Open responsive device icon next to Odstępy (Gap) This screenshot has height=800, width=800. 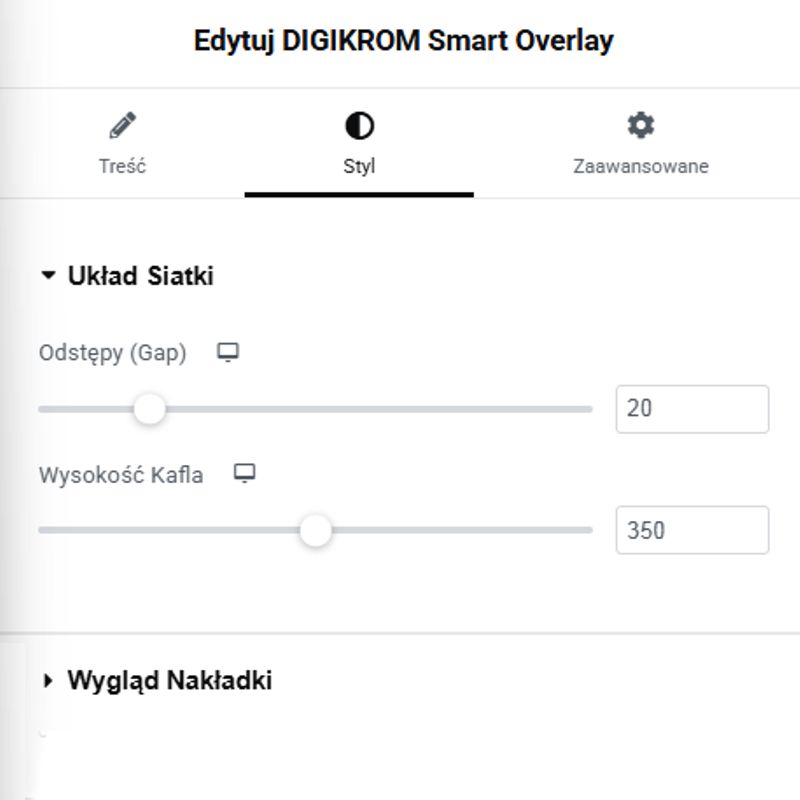tap(229, 352)
